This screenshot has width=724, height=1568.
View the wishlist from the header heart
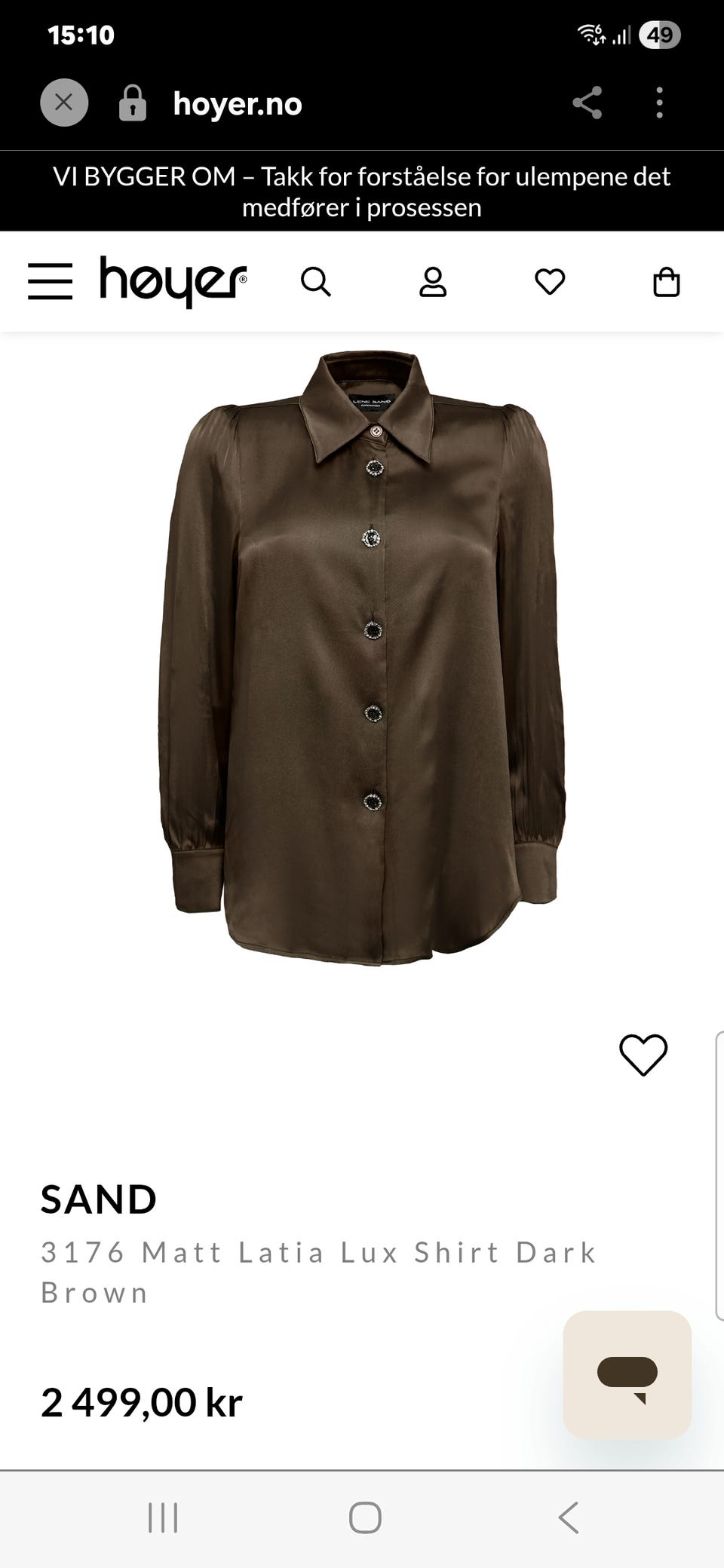point(550,283)
